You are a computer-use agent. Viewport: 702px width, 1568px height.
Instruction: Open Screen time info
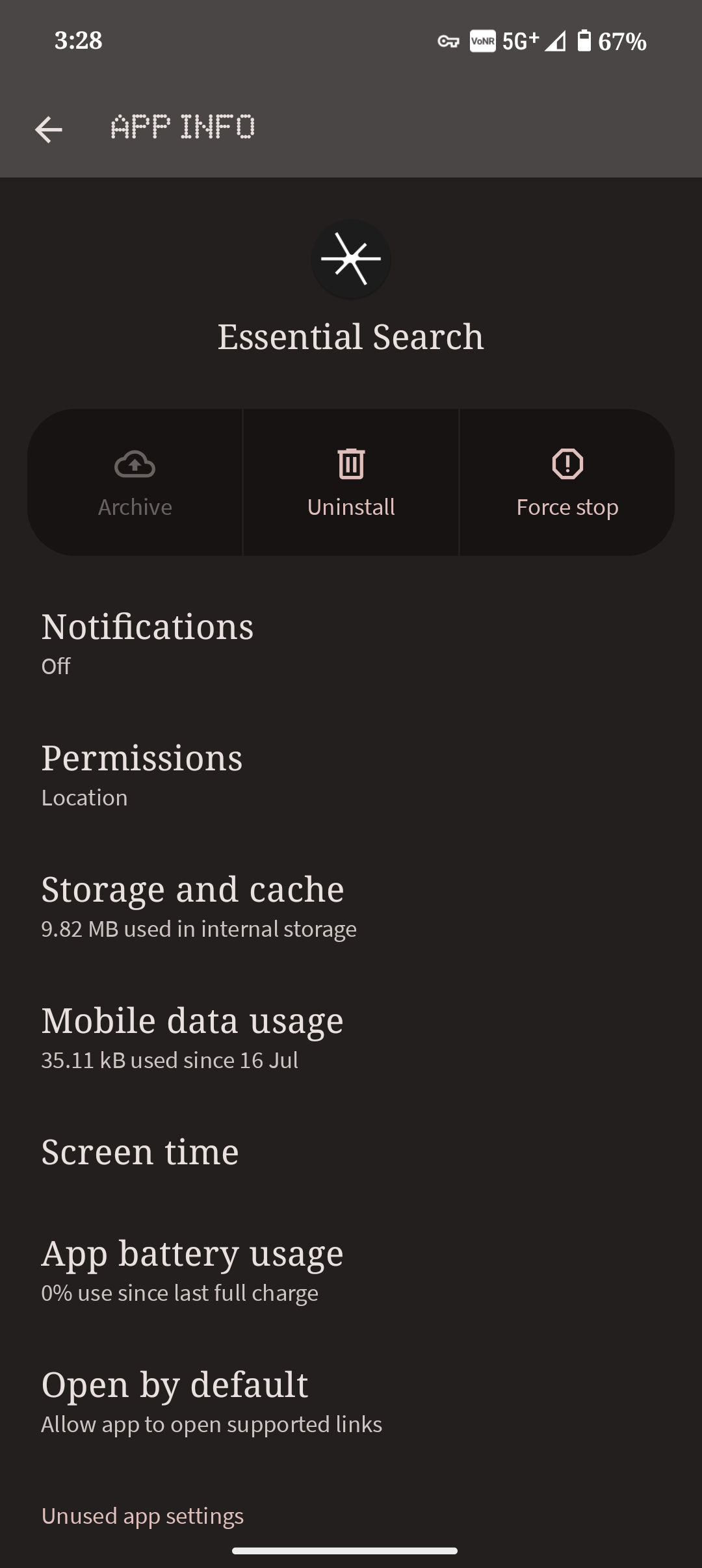[x=351, y=1153]
